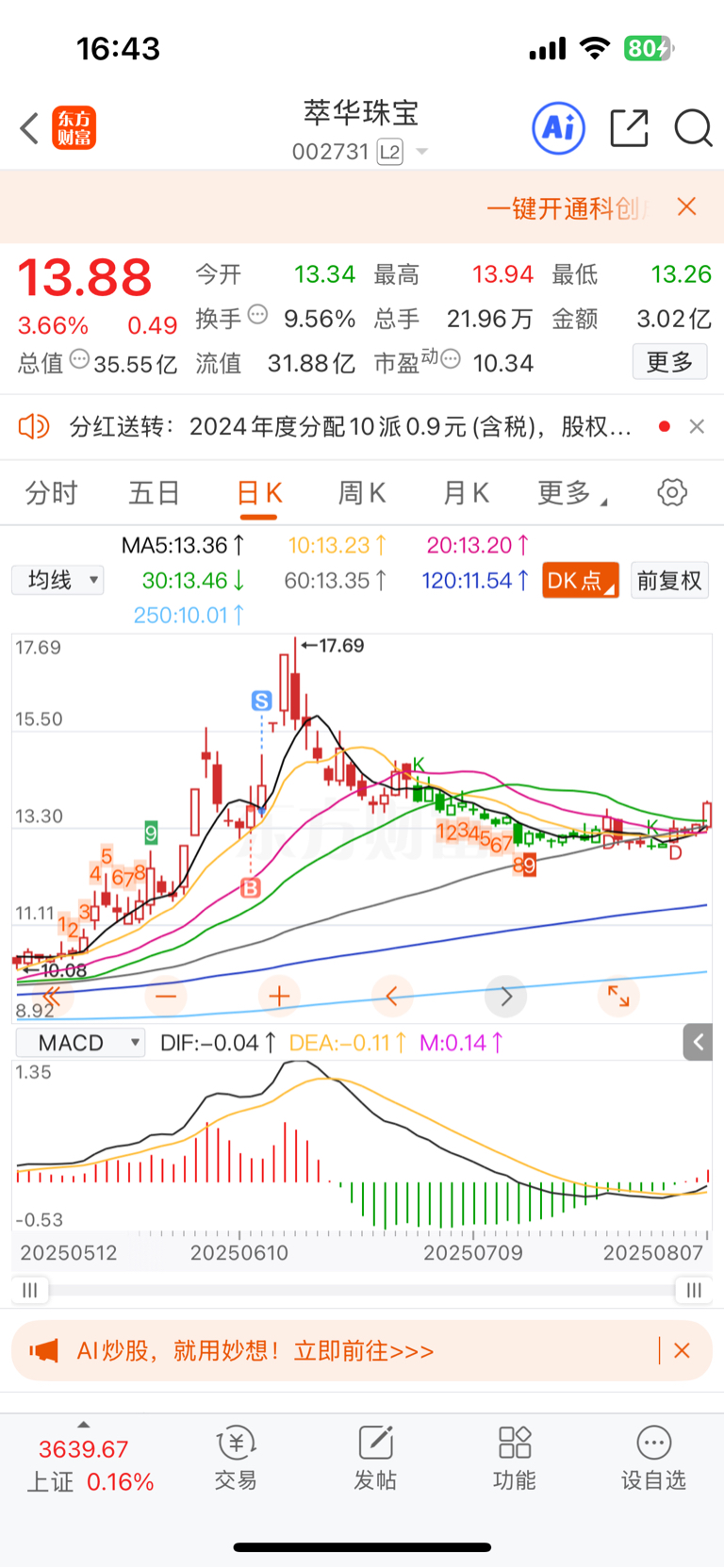This screenshot has height=1568, width=724.
Task: Tap 更多 for more quote data
Action: point(670,362)
